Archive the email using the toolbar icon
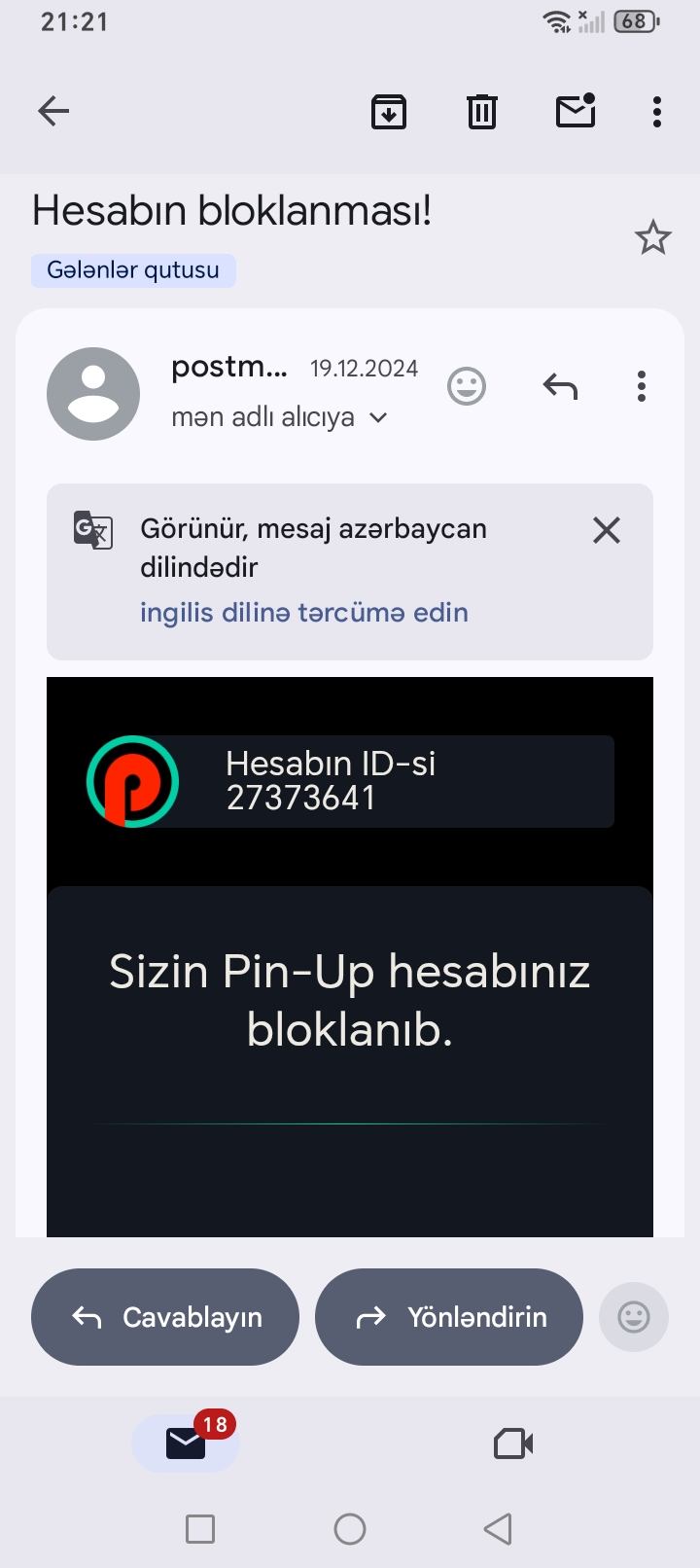700x1568 pixels. [388, 112]
